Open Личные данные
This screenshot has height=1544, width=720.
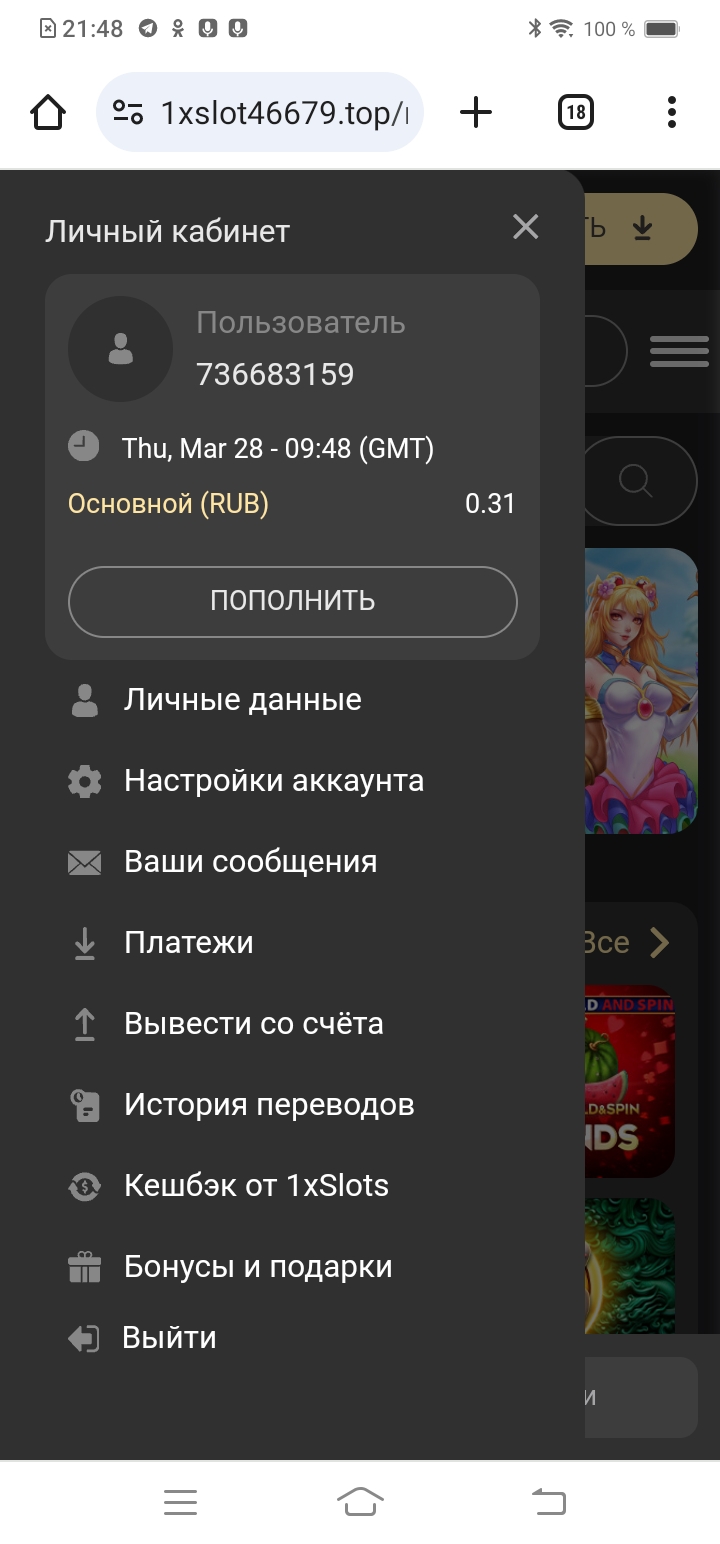pos(242,700)
